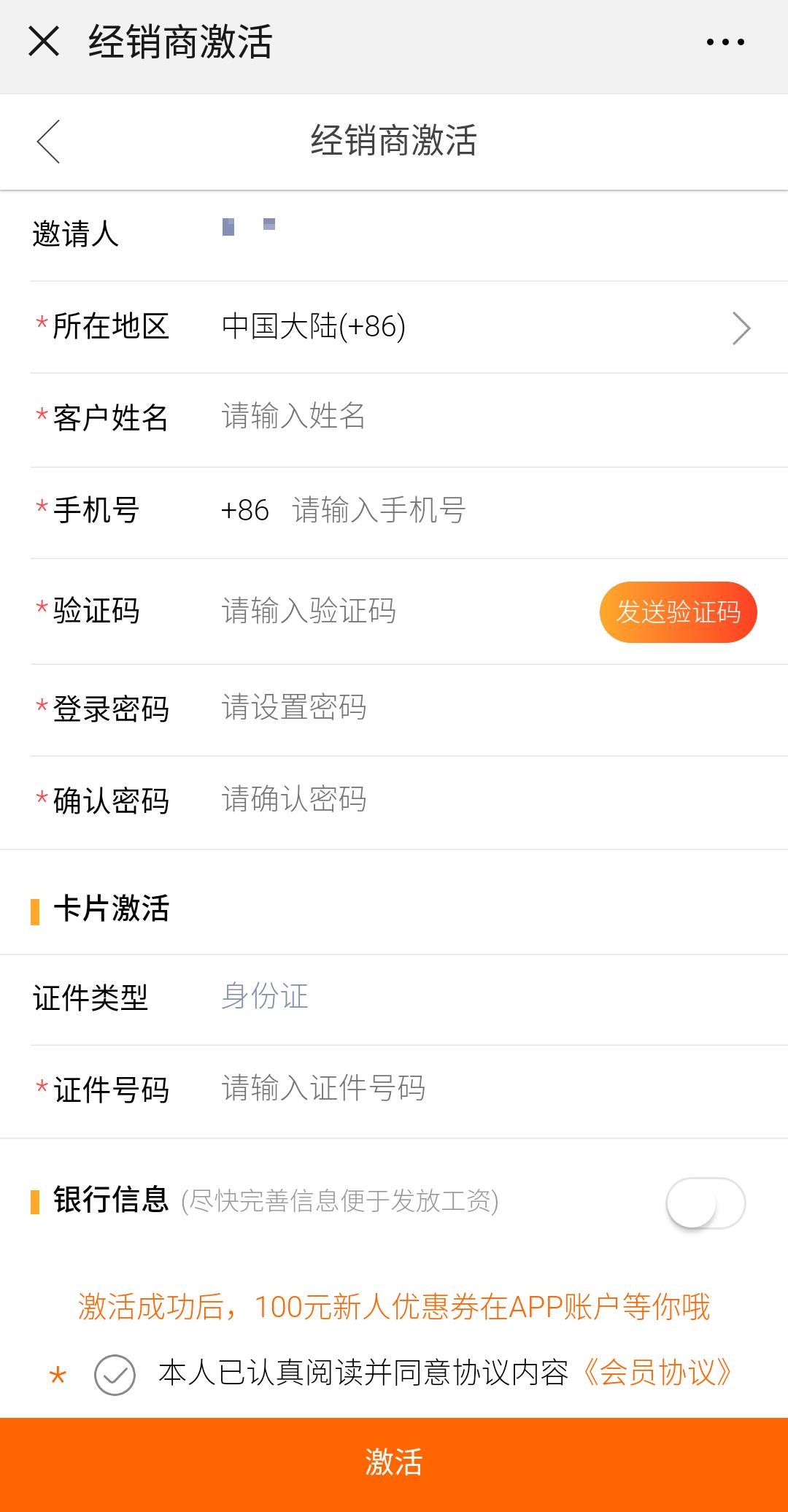Expand the 所在地区 region selector
This screenshot has width=788, height=1512.
[x=742, y=327]
